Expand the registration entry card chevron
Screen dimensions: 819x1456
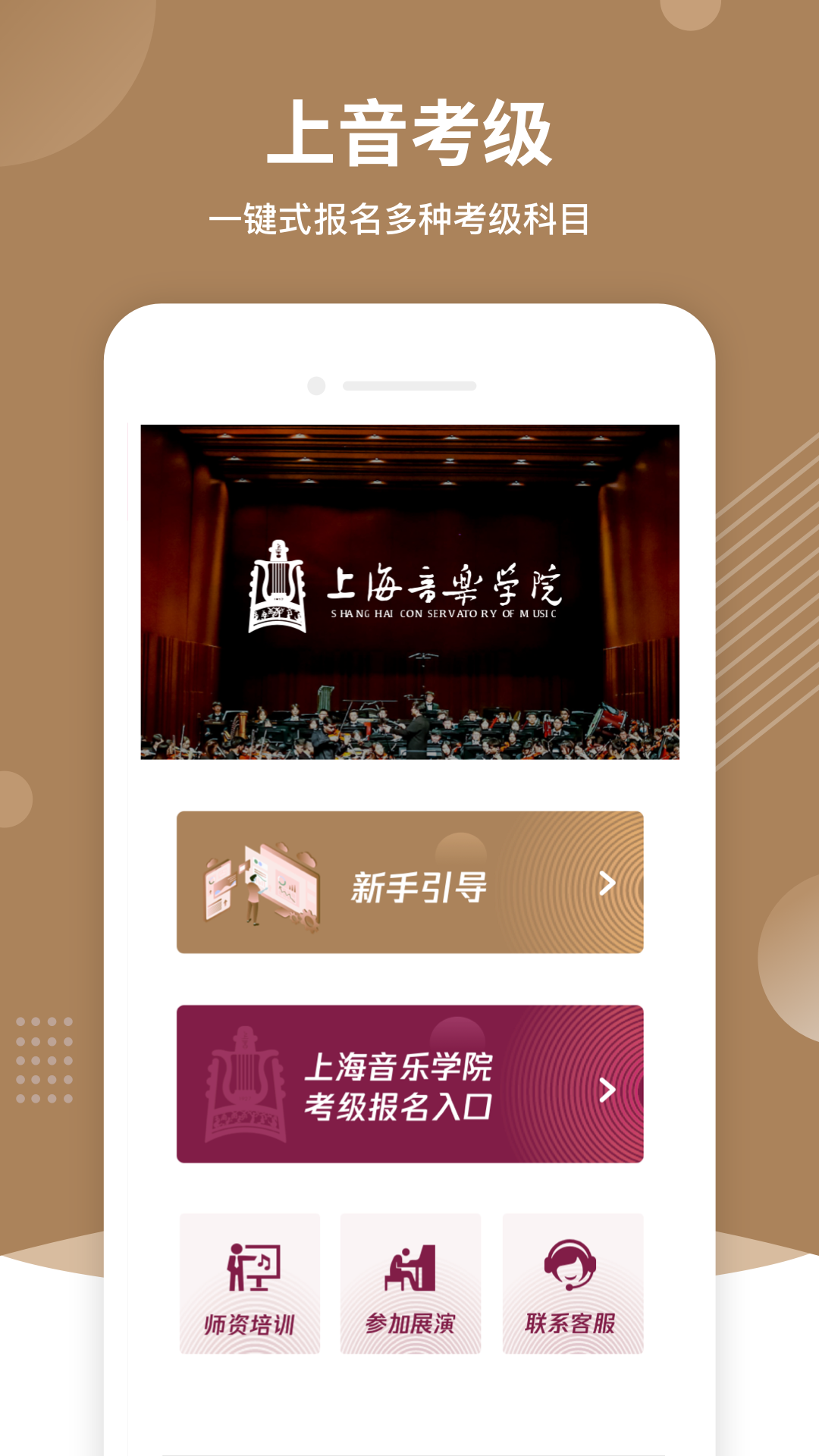(606, 1090)
